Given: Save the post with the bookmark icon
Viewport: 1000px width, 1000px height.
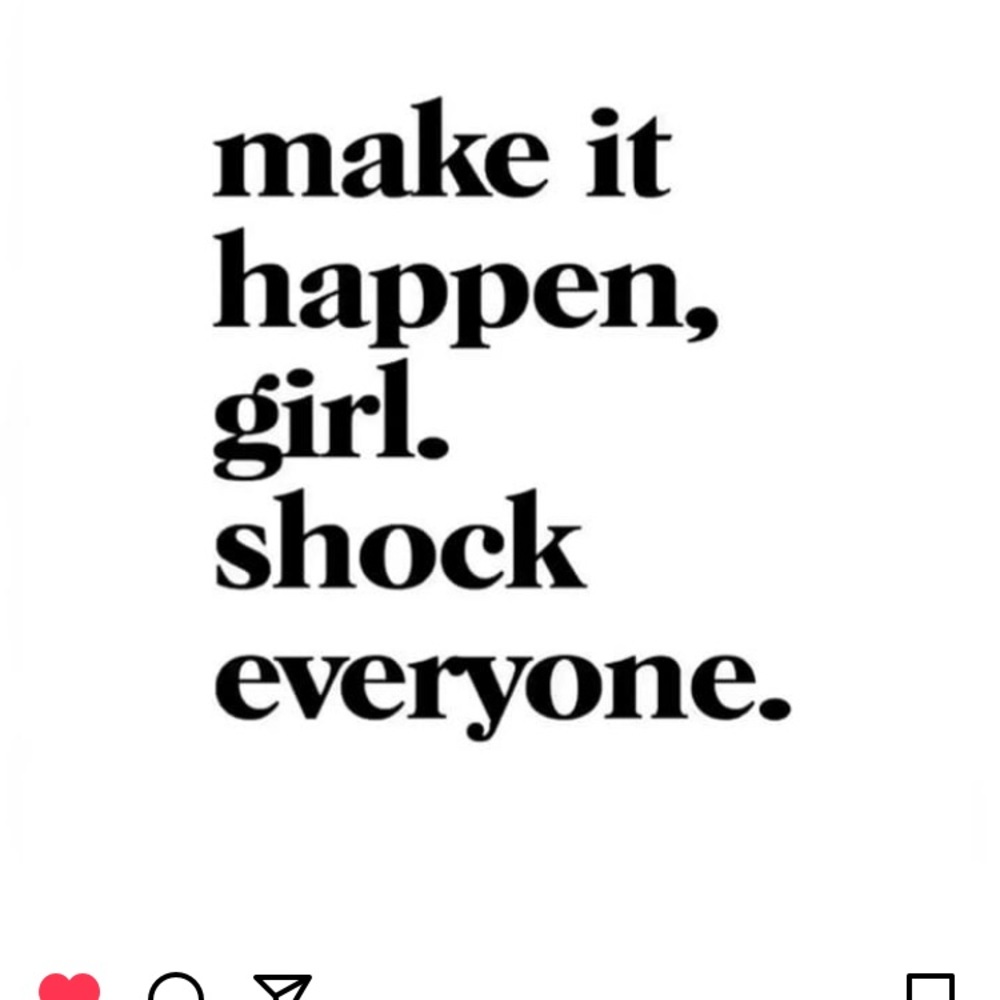Looking at the screenshot, I should tap(930, 988).
